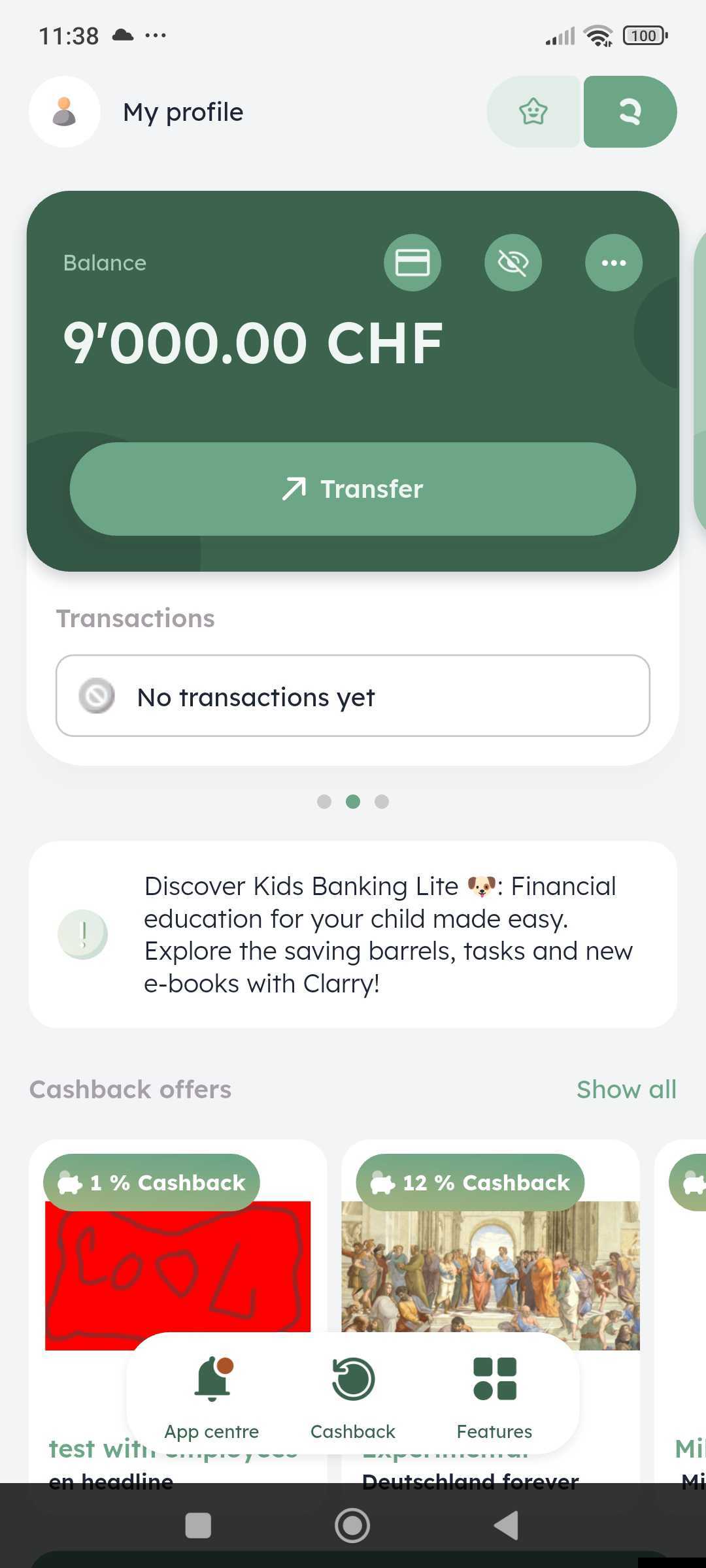Hide the balance with eye icon
706x1568 pixels.
513,263
